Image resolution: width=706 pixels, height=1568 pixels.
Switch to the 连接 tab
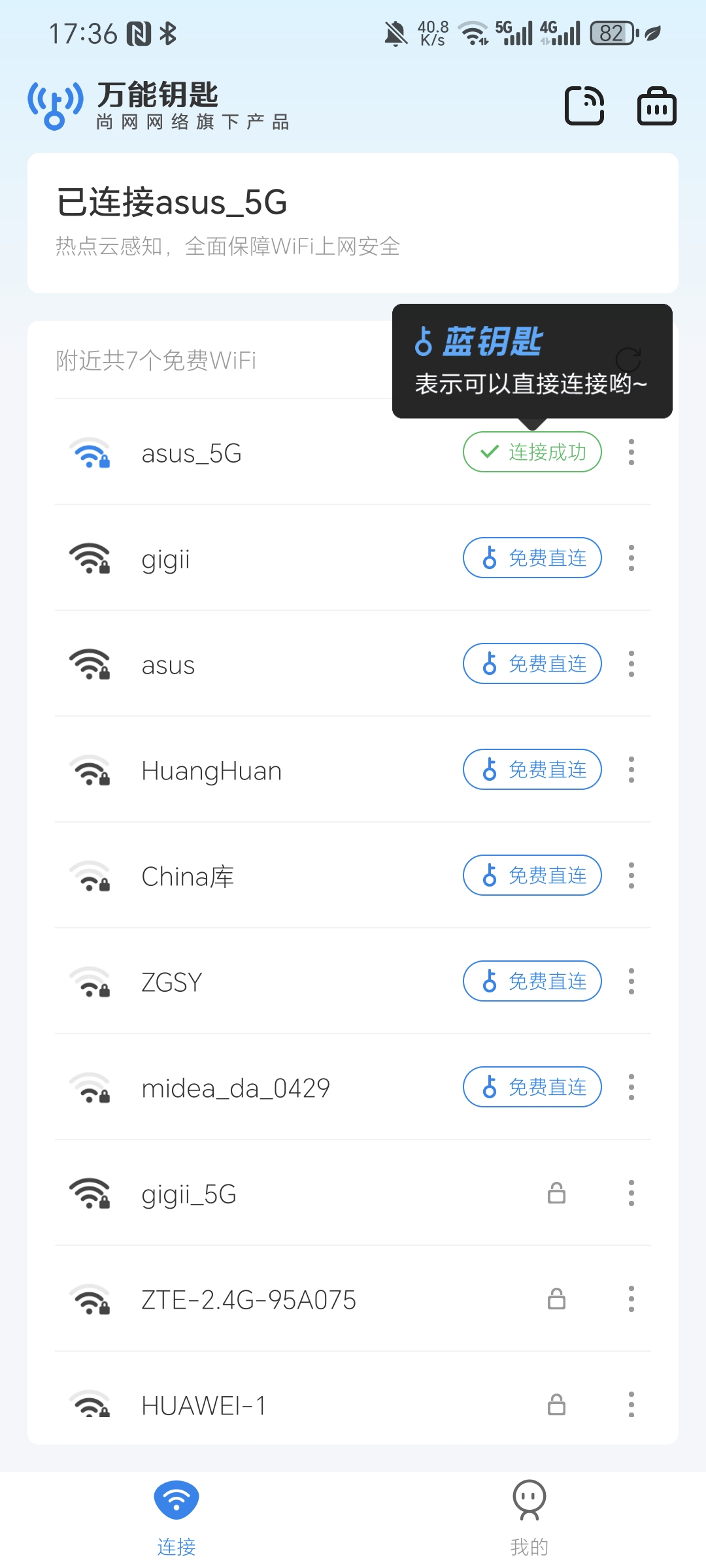[x=176, y=1518]
